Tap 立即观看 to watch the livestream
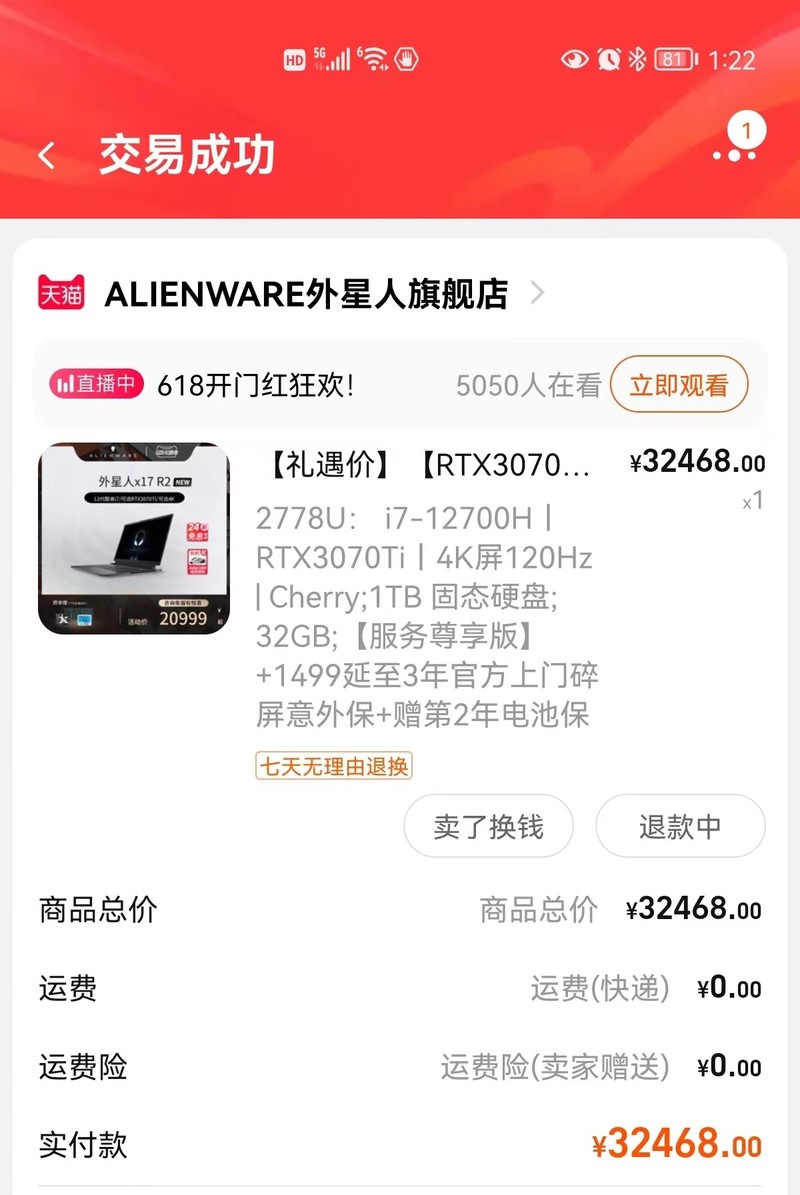This screenshot has width=800, height=1195. pos(680,383)
